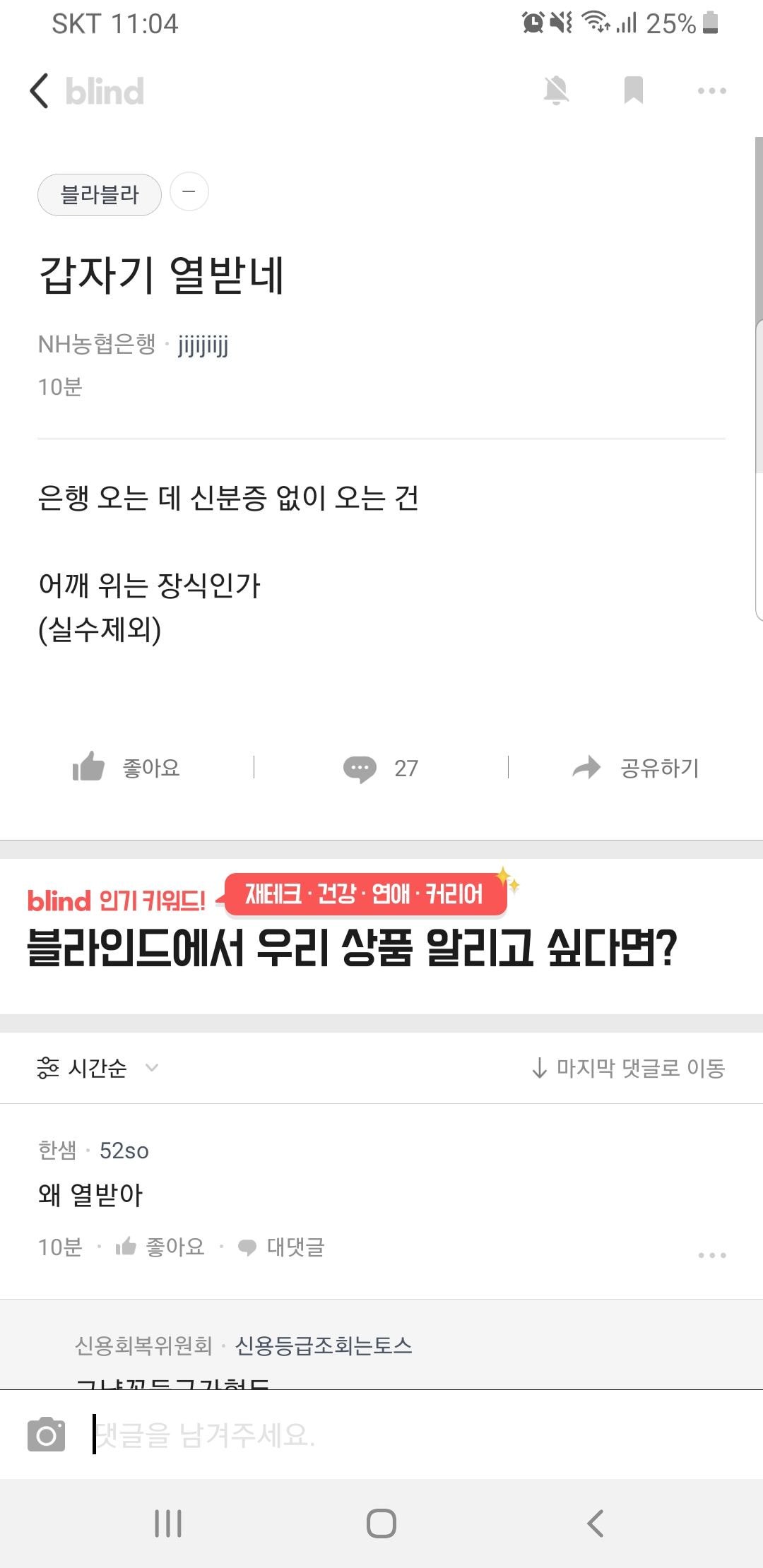Image resolution: width=763 pixels, height=1568 pixels.
Task: Reply to 52so's comment with 대댓글
Action: [282, 1247]
